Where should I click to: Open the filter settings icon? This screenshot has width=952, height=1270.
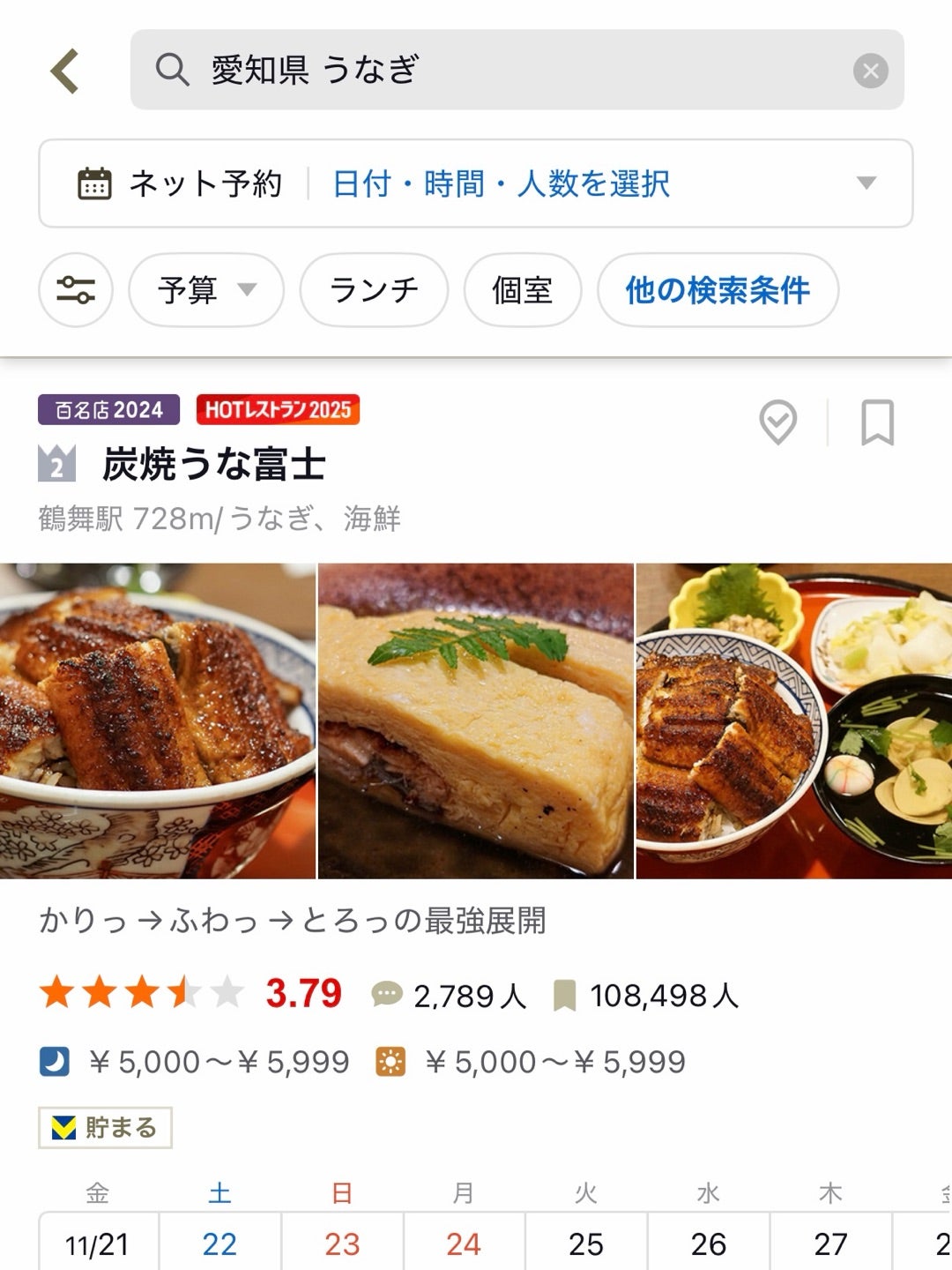click(x=76, y=290)
